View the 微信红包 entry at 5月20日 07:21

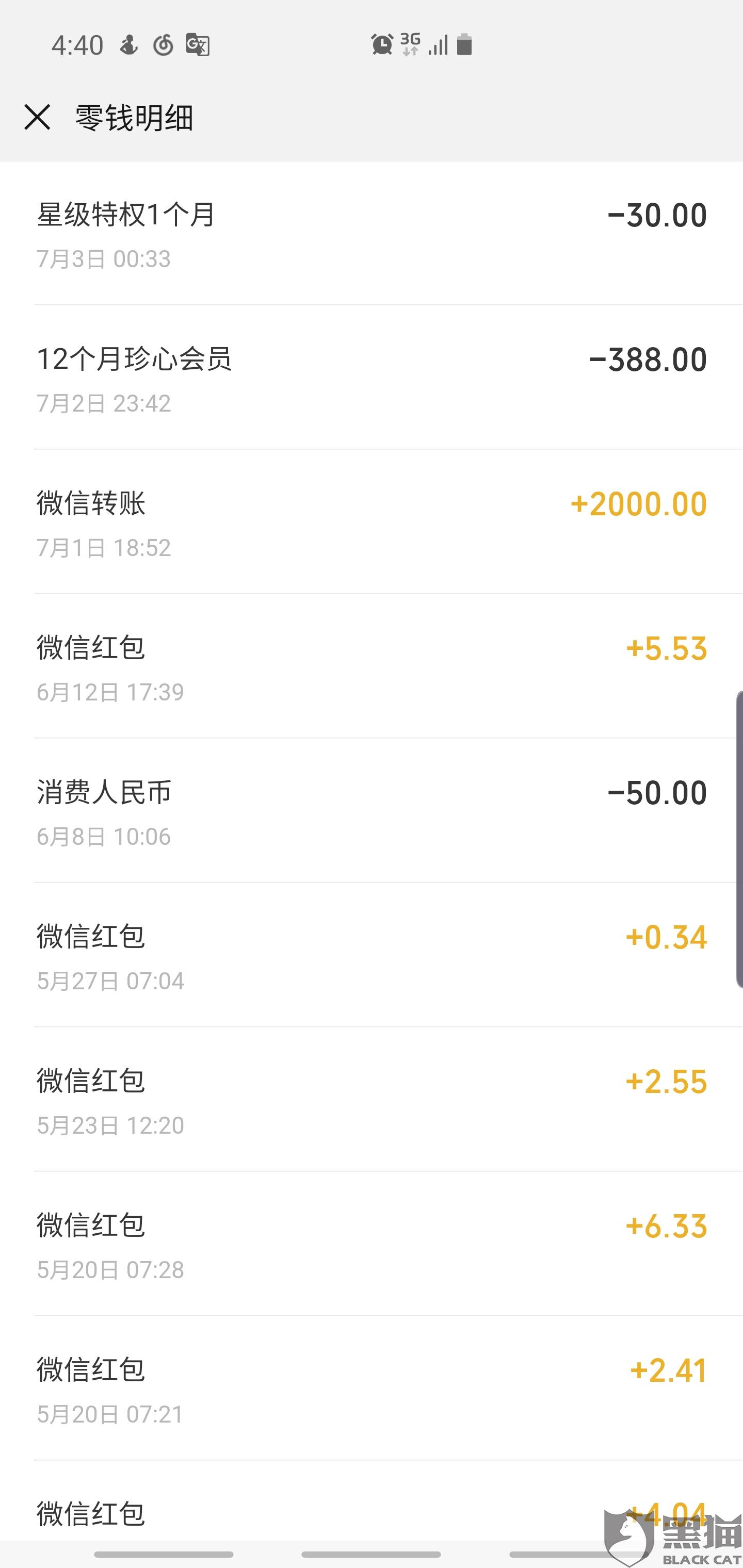[x=372, y=1389]
